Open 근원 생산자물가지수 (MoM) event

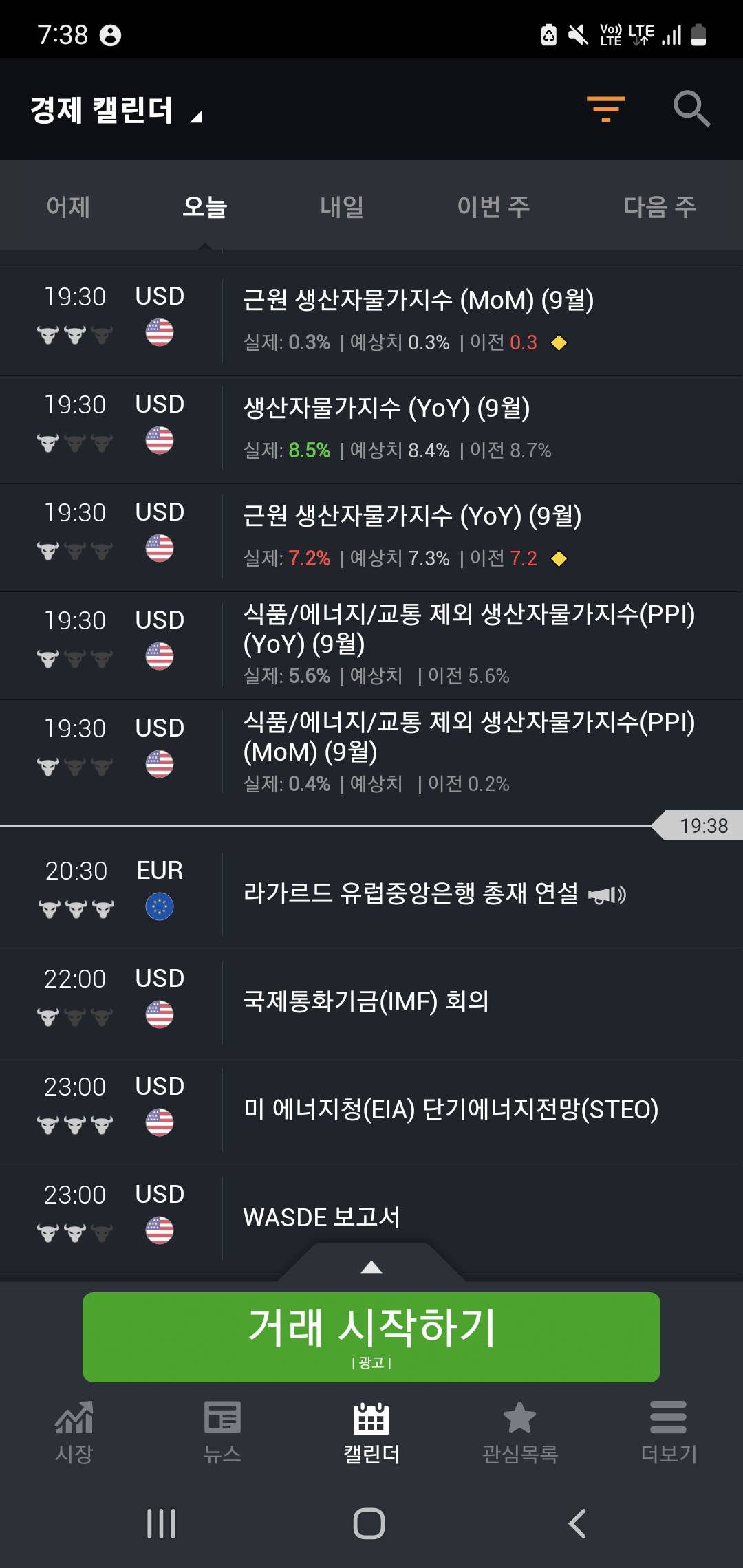tap(418, 301)
